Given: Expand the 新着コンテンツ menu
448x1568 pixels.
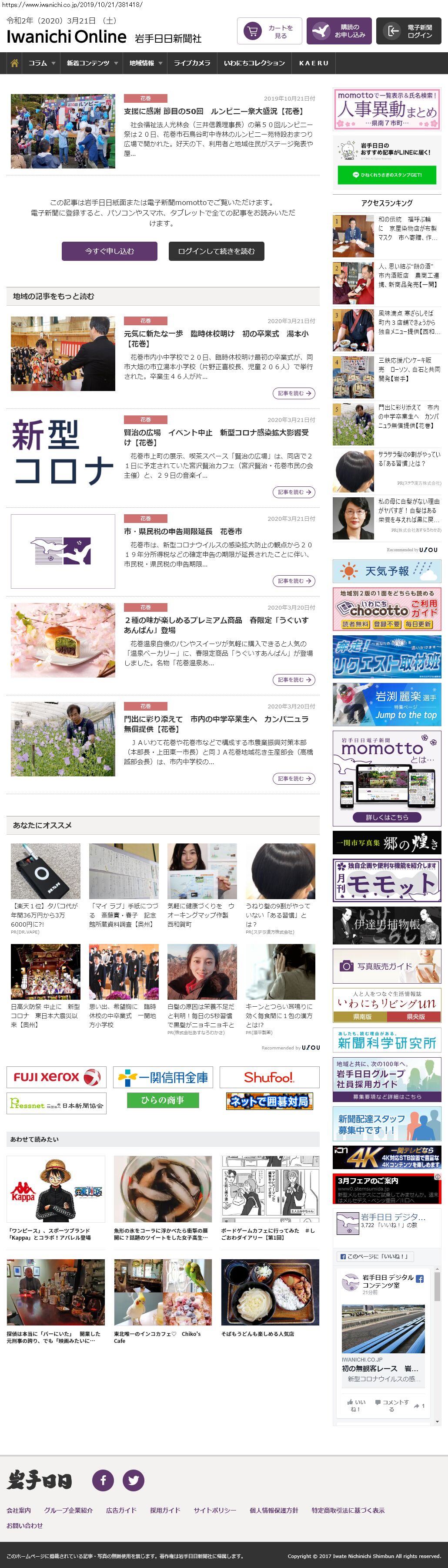Looking at the screenshot, I should point(92,63).
